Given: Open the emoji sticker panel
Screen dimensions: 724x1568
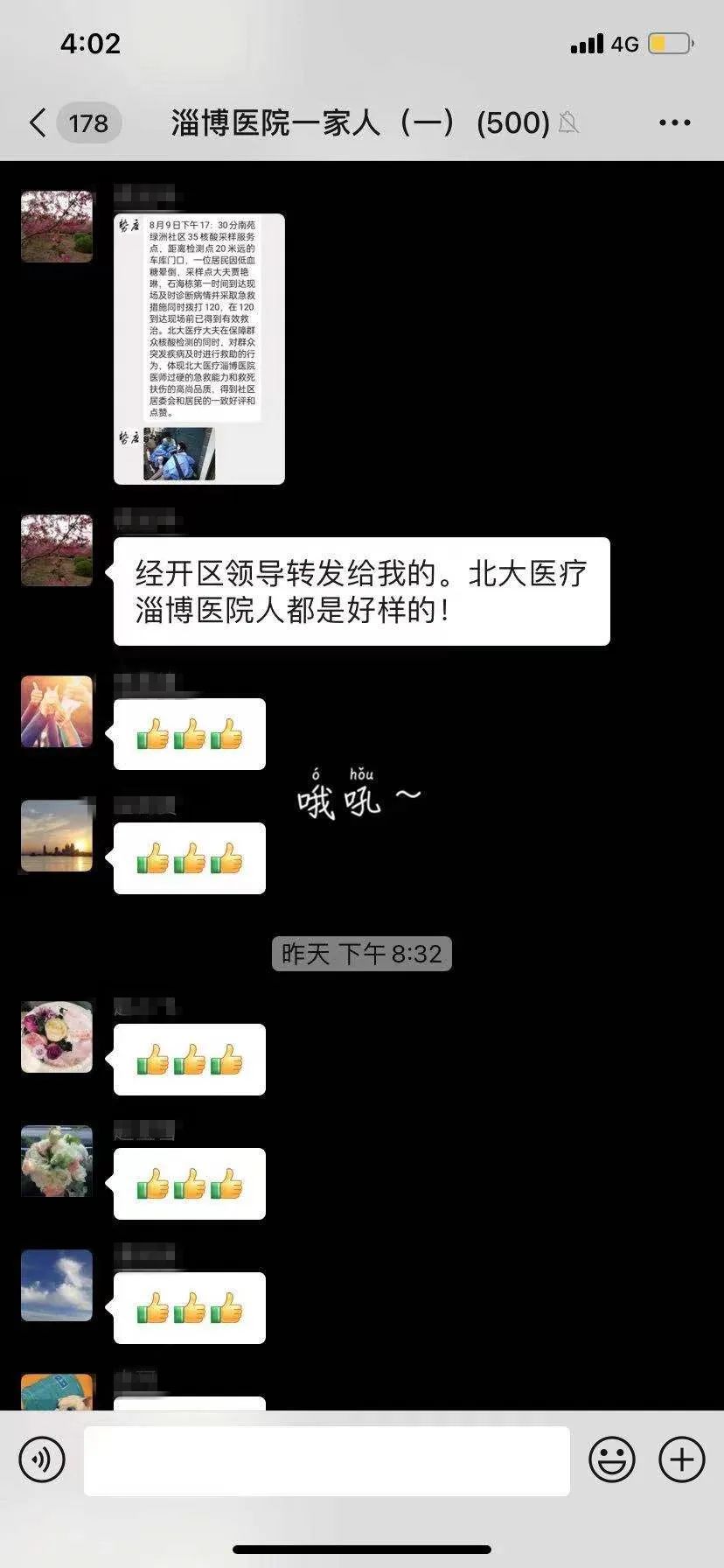Looking at the screenshot, I should click(611, 1460).
